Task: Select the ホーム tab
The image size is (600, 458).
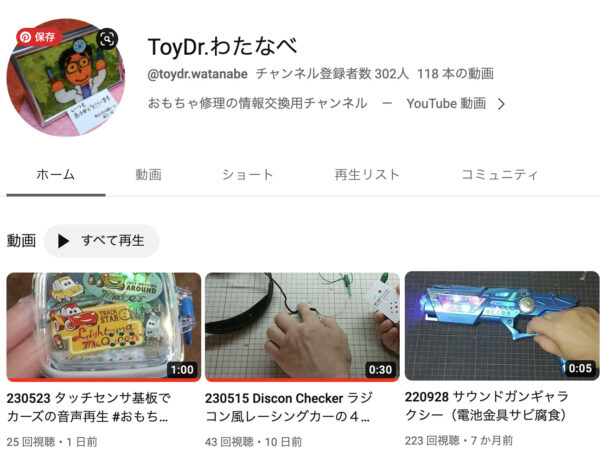Action: 55,174
